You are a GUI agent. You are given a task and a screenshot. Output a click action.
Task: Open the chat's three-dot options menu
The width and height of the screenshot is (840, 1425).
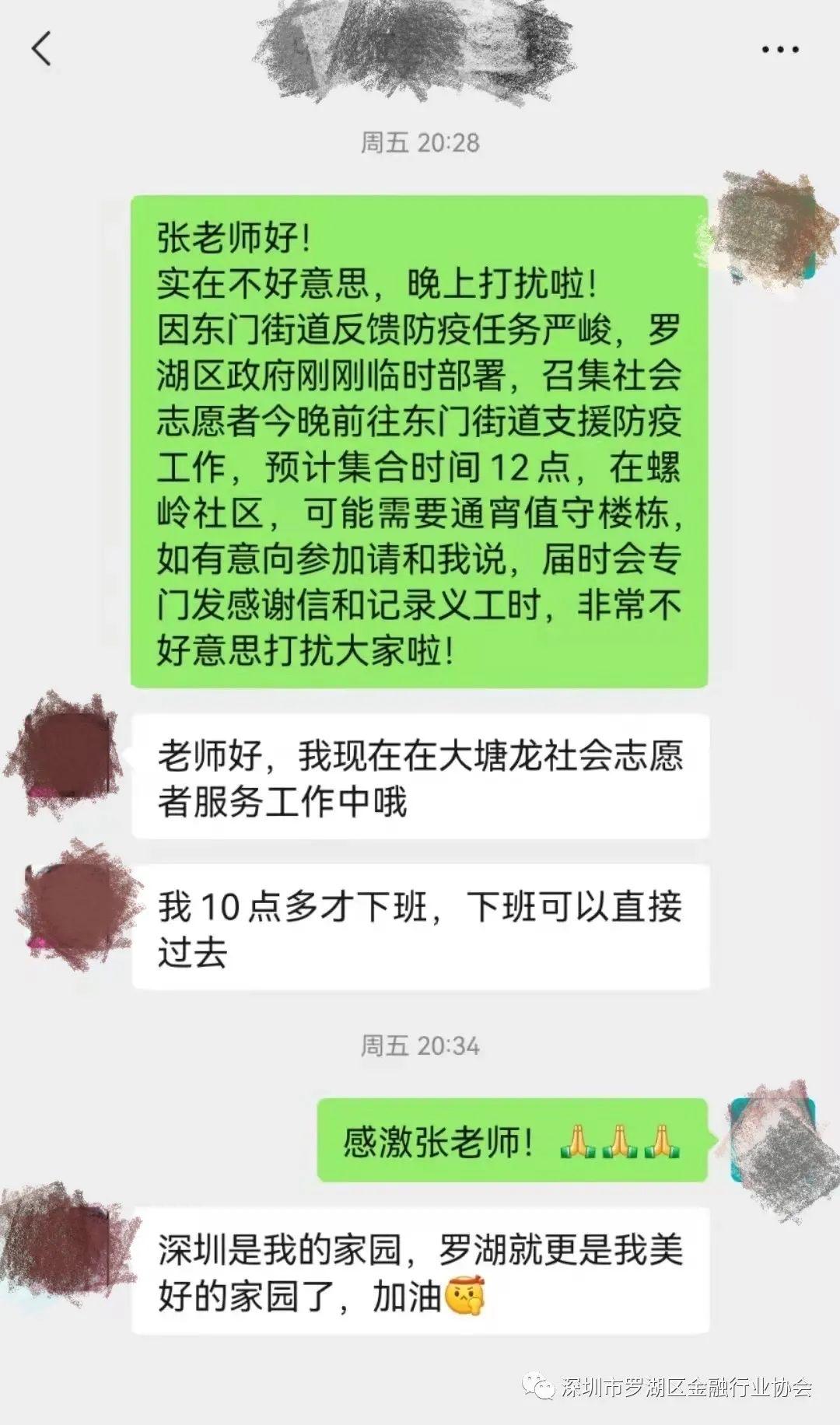click(x=779, y=50)
